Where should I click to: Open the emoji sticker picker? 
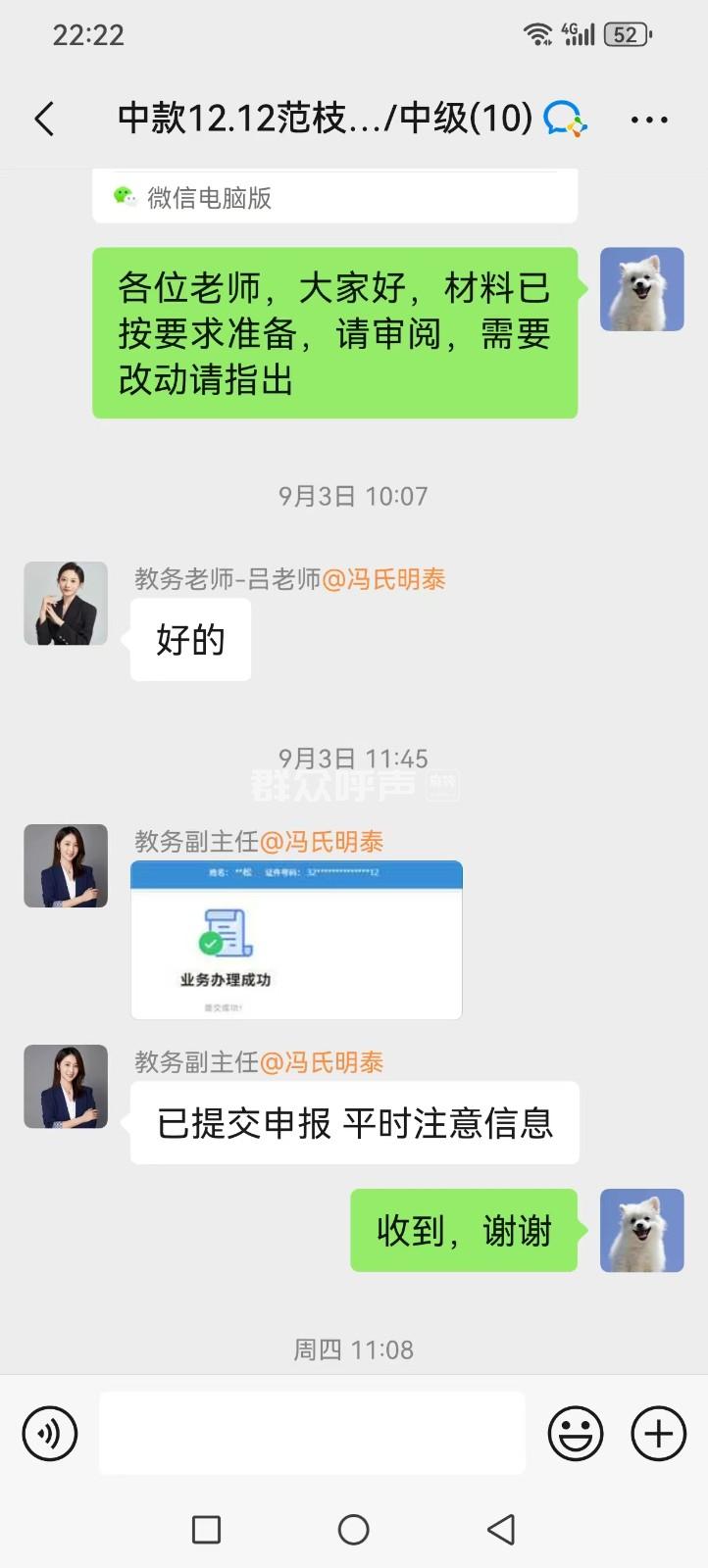[x=576, y=1434]
